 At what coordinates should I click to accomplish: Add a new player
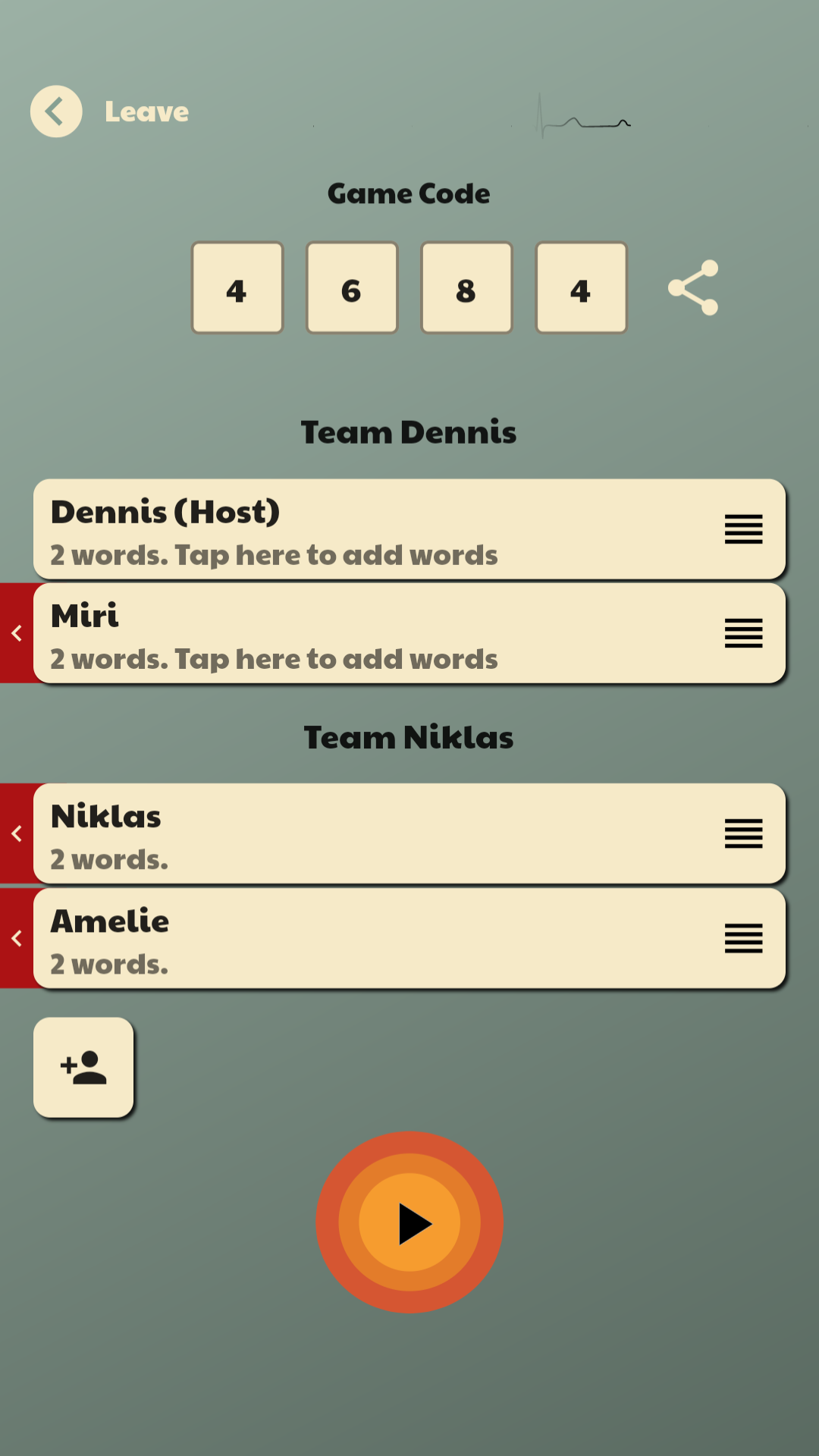click(x=83, y=1067)
